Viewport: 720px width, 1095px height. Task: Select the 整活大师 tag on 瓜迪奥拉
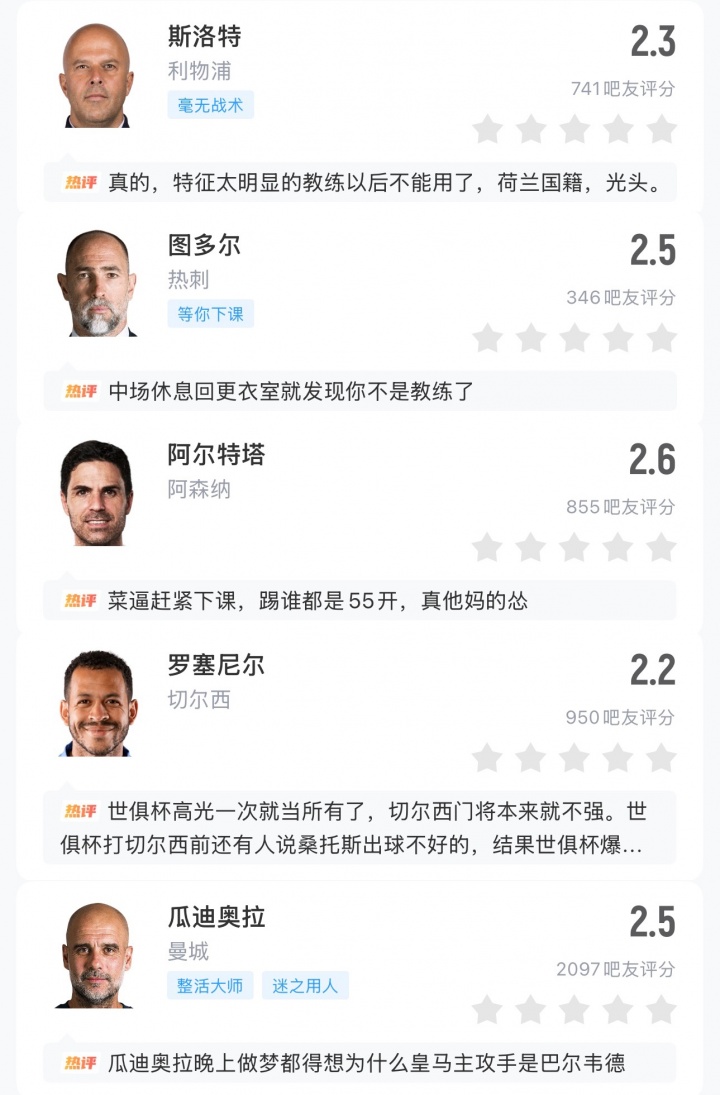click(208, 986)
